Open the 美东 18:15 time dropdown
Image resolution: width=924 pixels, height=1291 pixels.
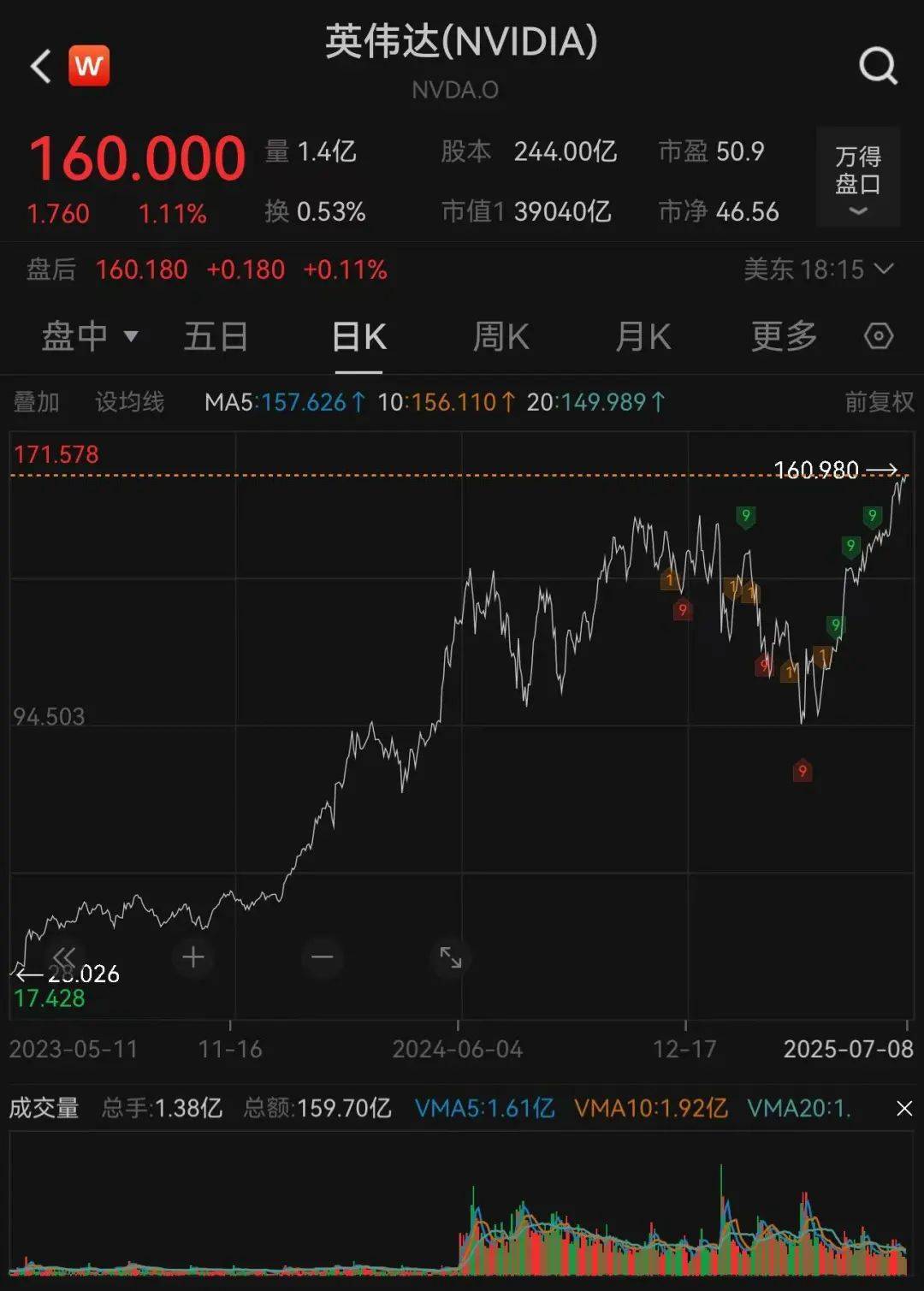[x=819, y=269]
